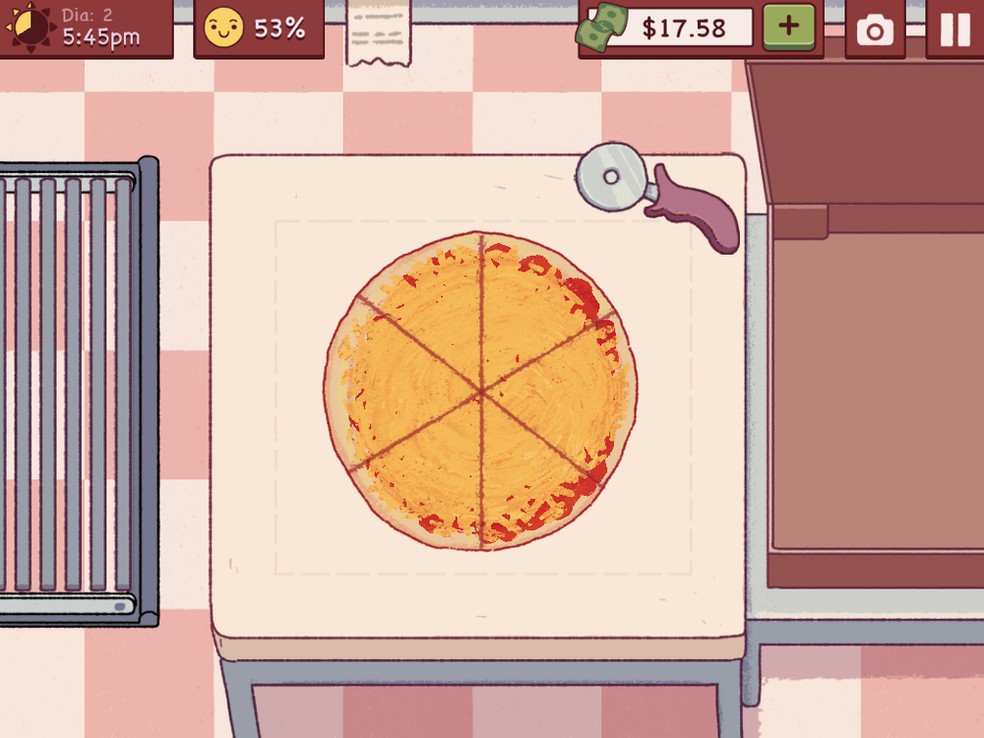This screenshot has height=738, width=984.
Task: Select the sliced pizza on the board
Action: (481, 392)
